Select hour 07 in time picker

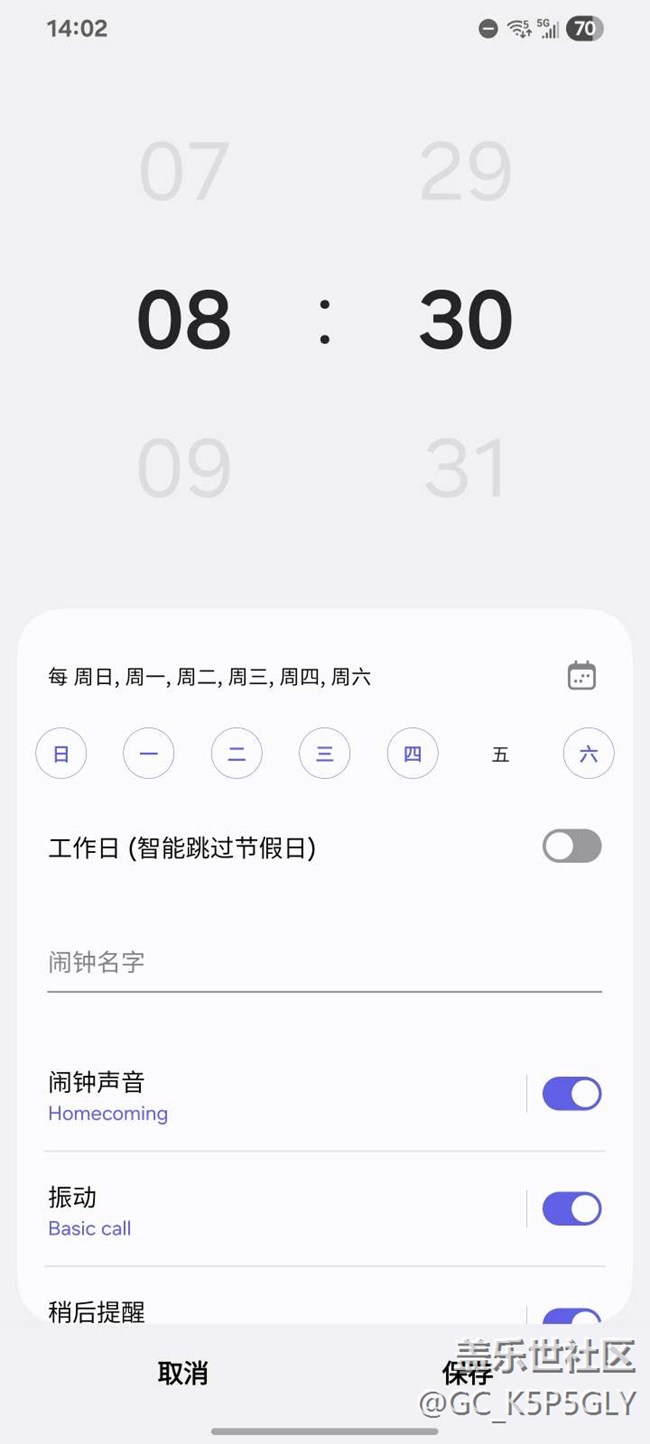click(x=184, y=171)
